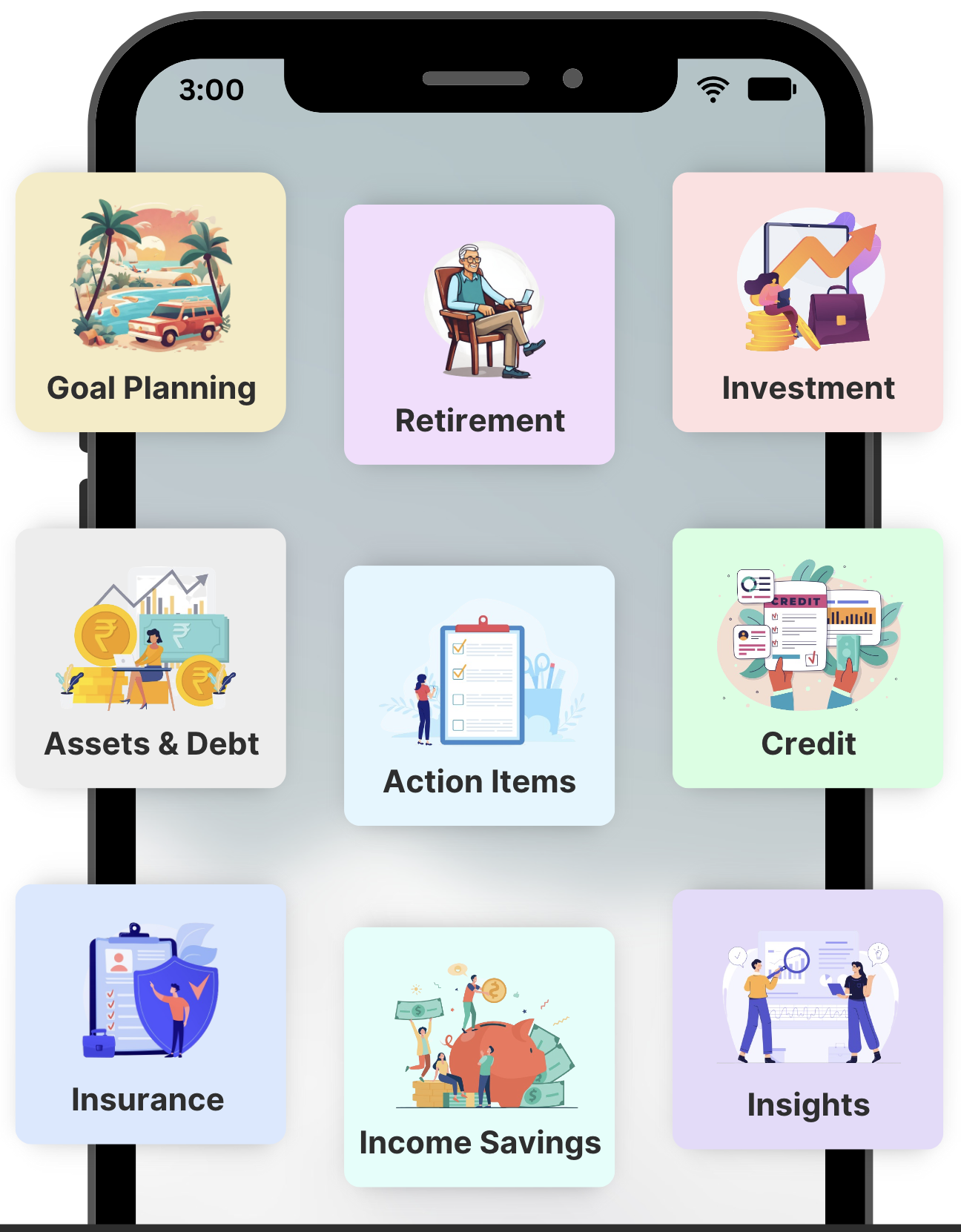The width and height of the screenshot is (961, 1232).
Task: Open Assets & Debt
Action: (x=150, y=656)
